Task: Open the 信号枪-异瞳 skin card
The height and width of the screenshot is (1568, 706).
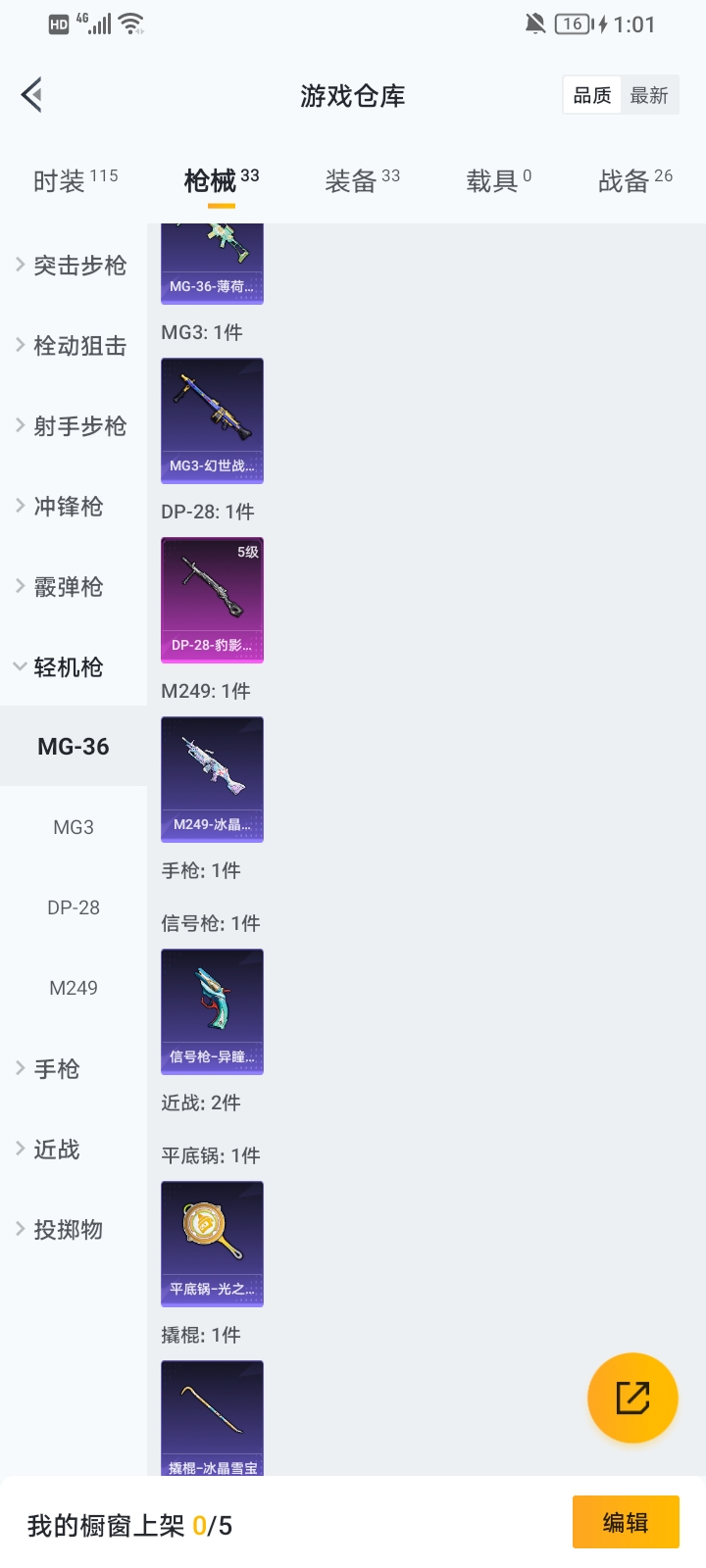Action: (212, 1011)
